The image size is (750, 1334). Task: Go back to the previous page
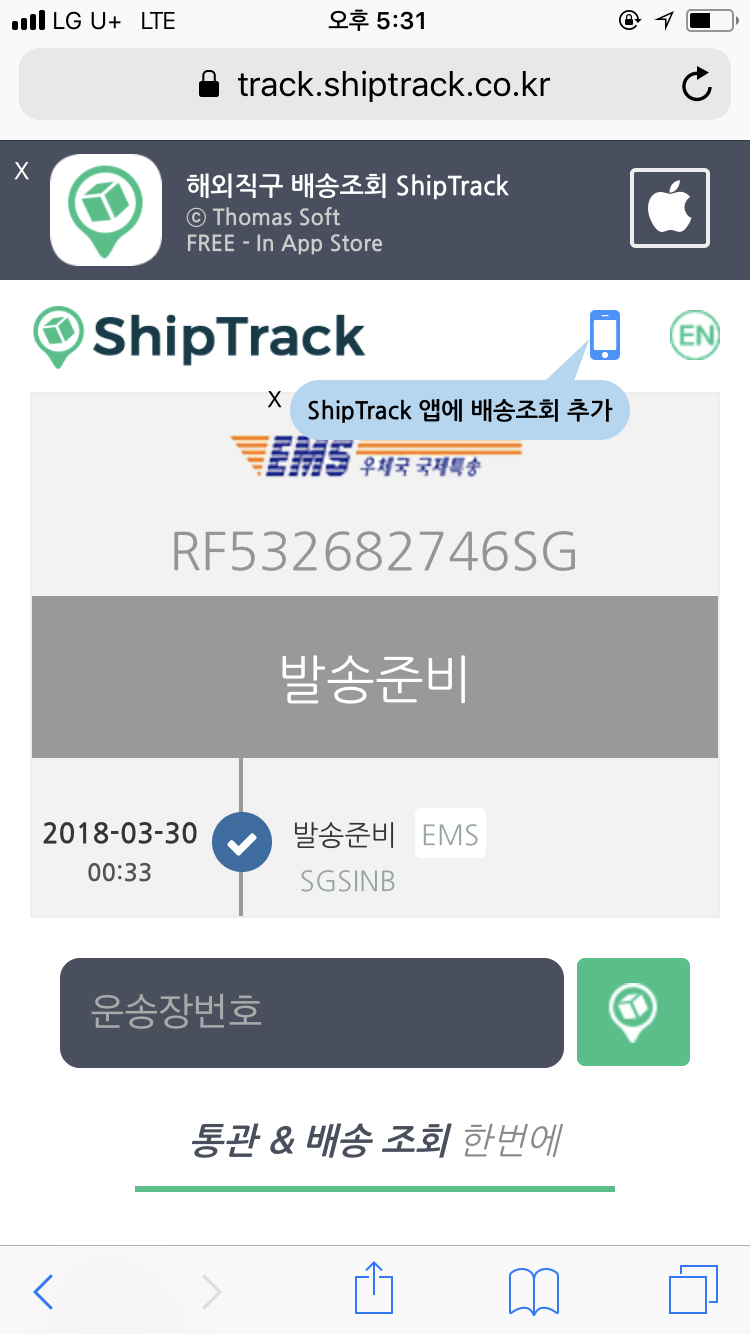43,1291
